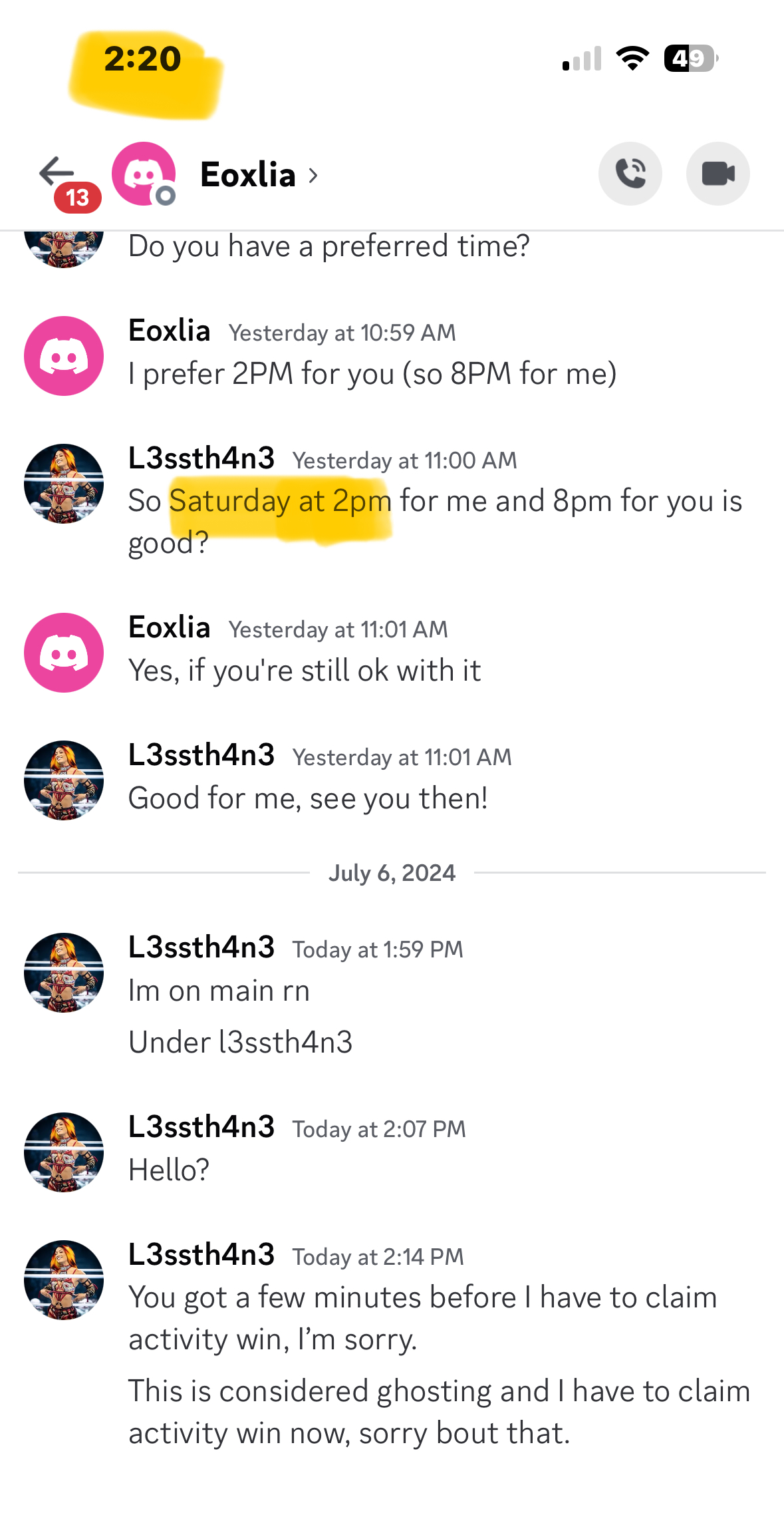Tap Eoxlia's avatar beside the 10:59 AM message
The width and height of the screenshot is (784, 1515).
coord(64,356)
